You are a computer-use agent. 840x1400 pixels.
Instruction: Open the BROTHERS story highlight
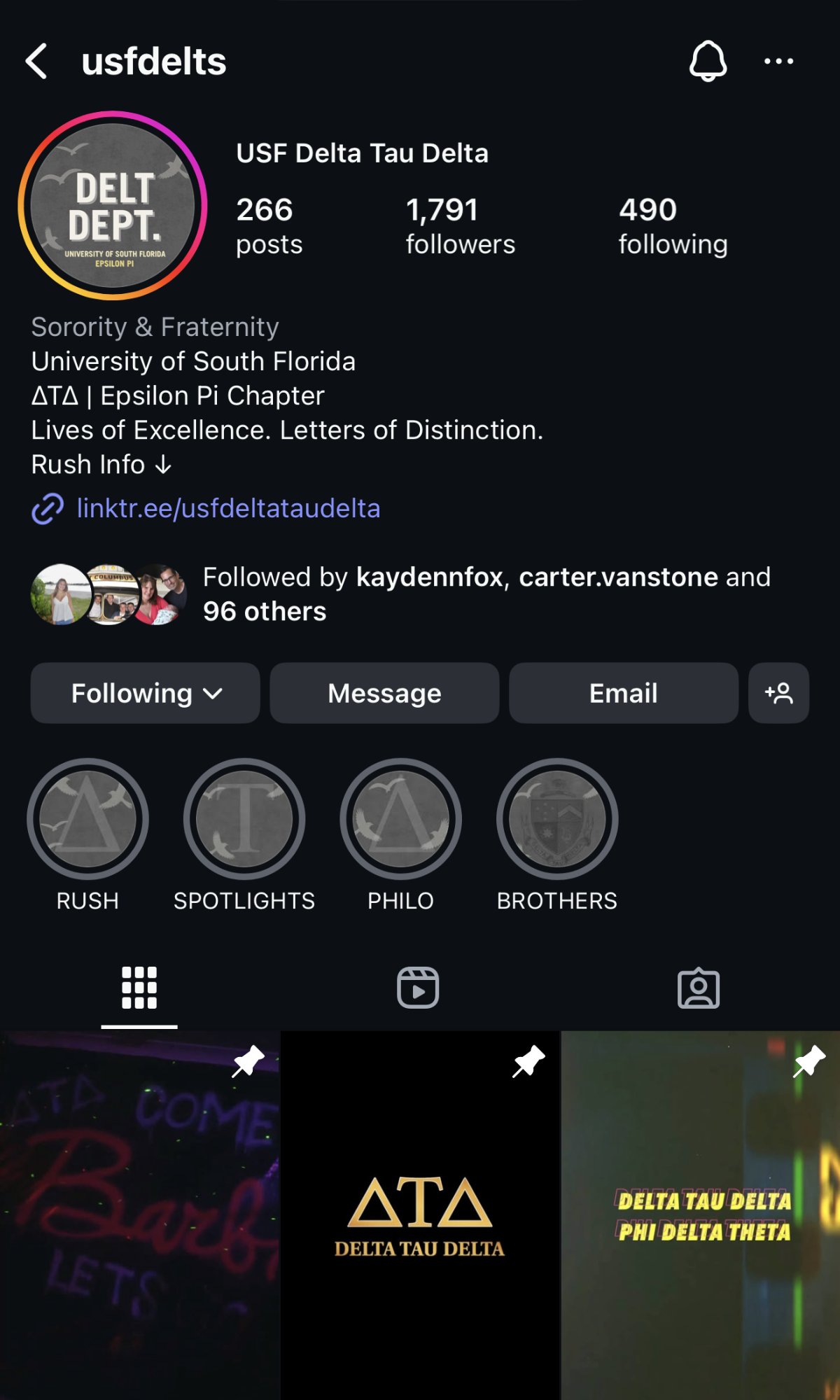point(557,819)
